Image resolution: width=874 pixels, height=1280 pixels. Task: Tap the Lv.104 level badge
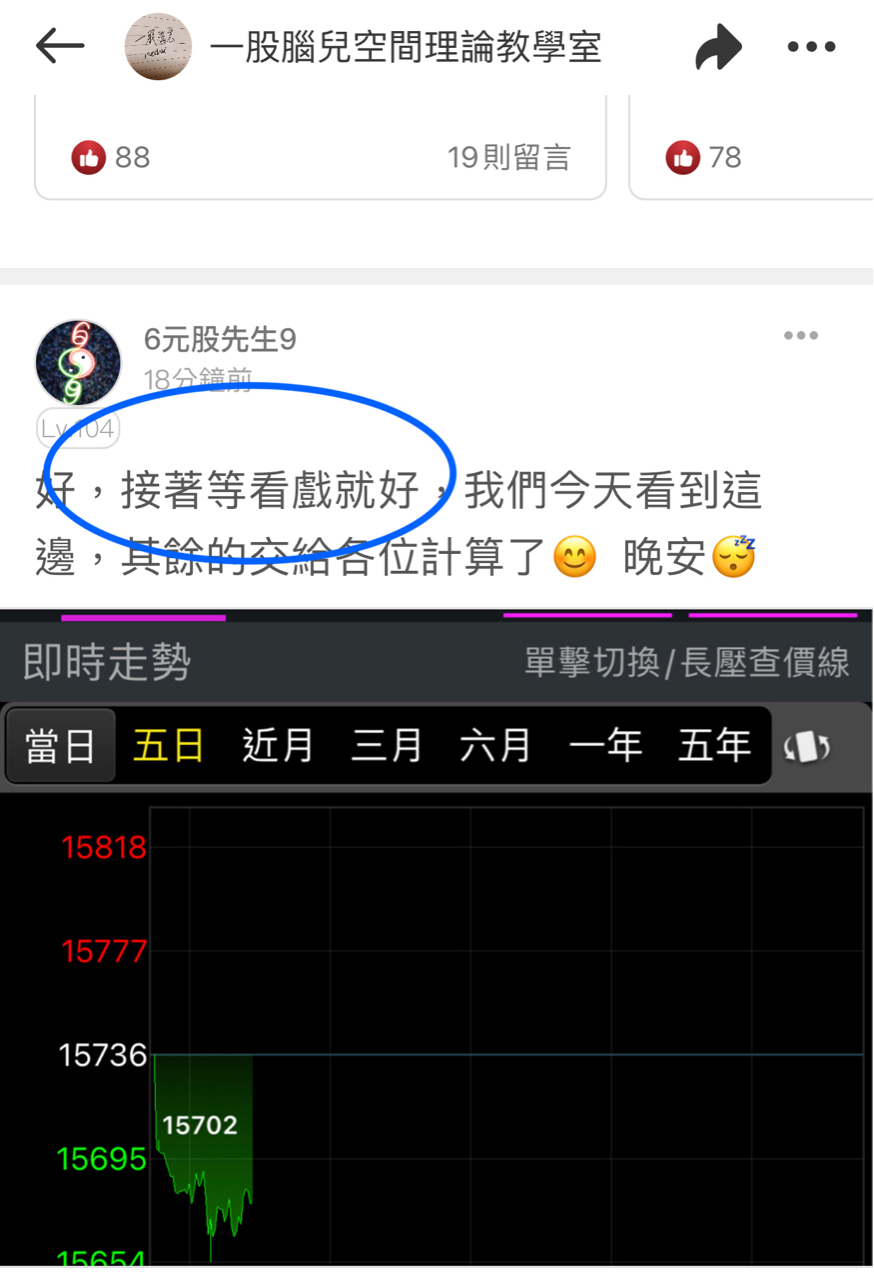pos(78,426)
